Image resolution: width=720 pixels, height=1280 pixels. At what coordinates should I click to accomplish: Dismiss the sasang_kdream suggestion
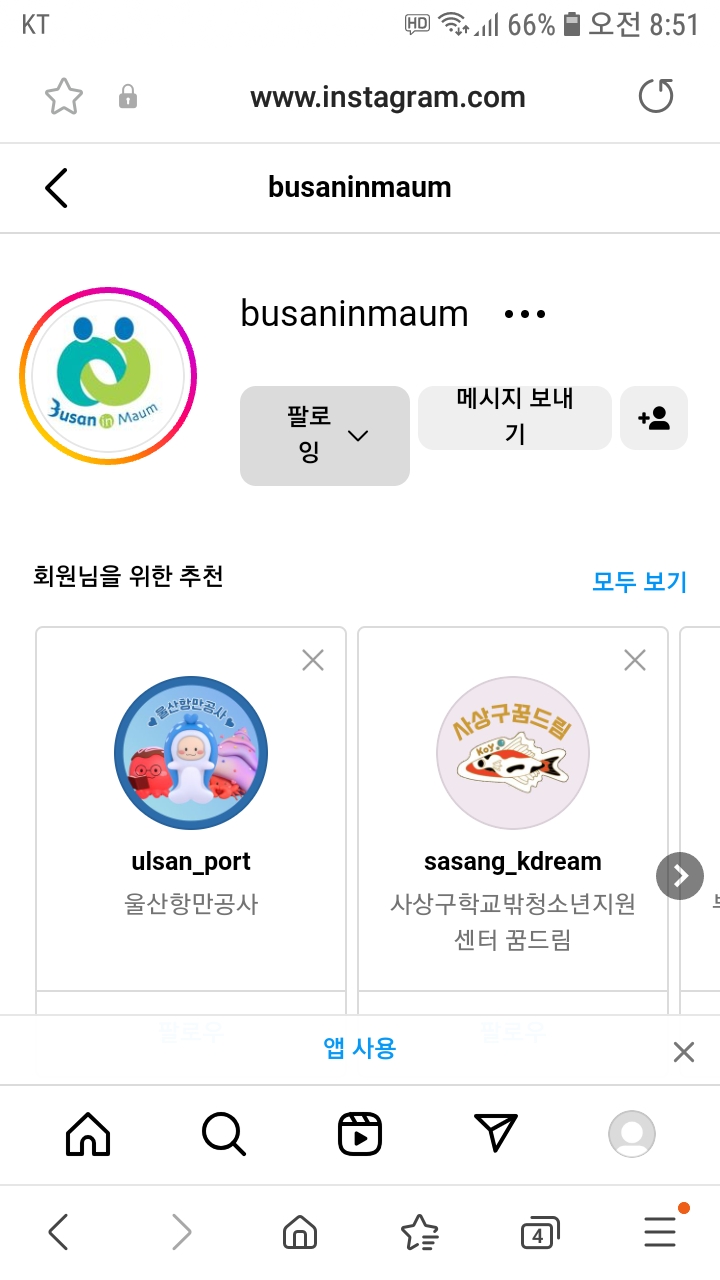click(x=635, y=660)
